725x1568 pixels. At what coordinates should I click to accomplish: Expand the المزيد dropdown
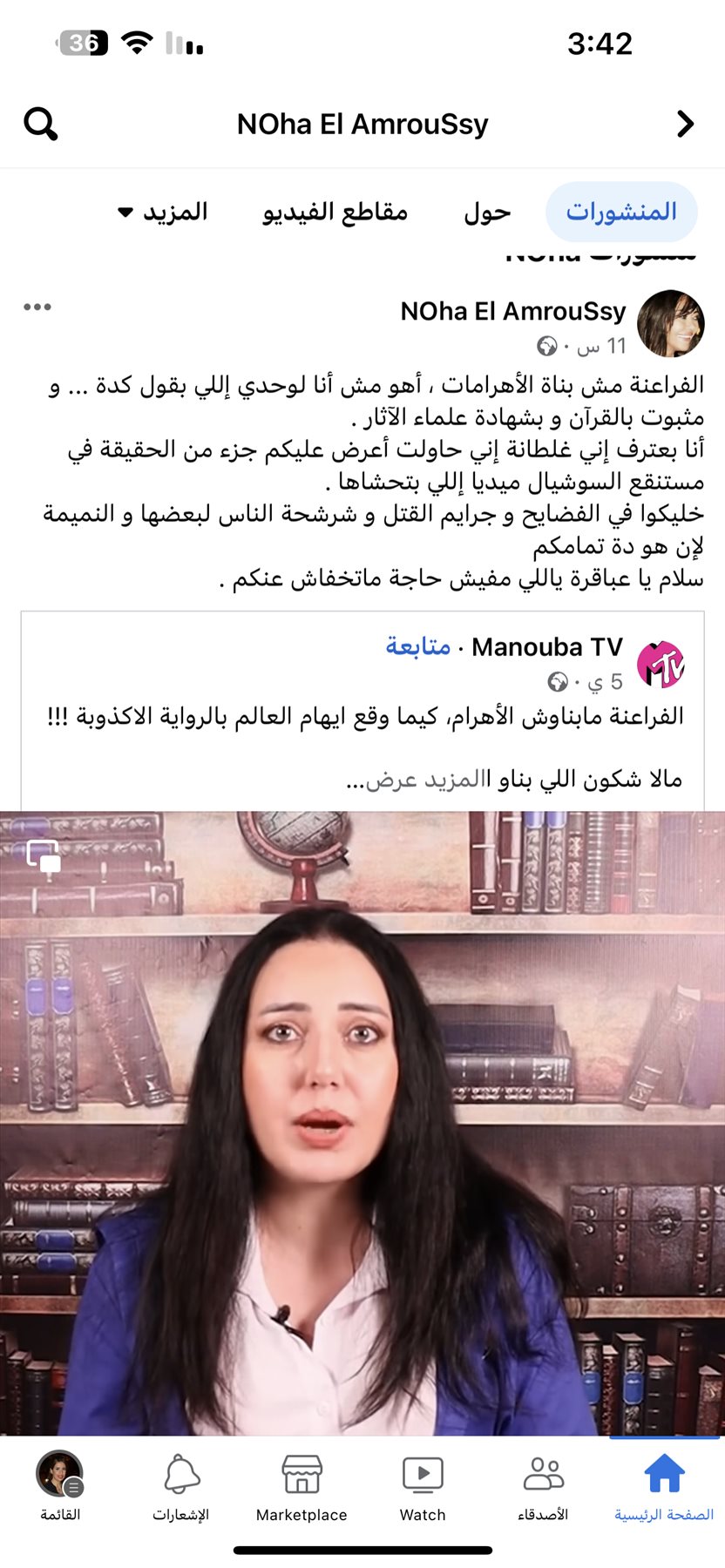point(164,212)
